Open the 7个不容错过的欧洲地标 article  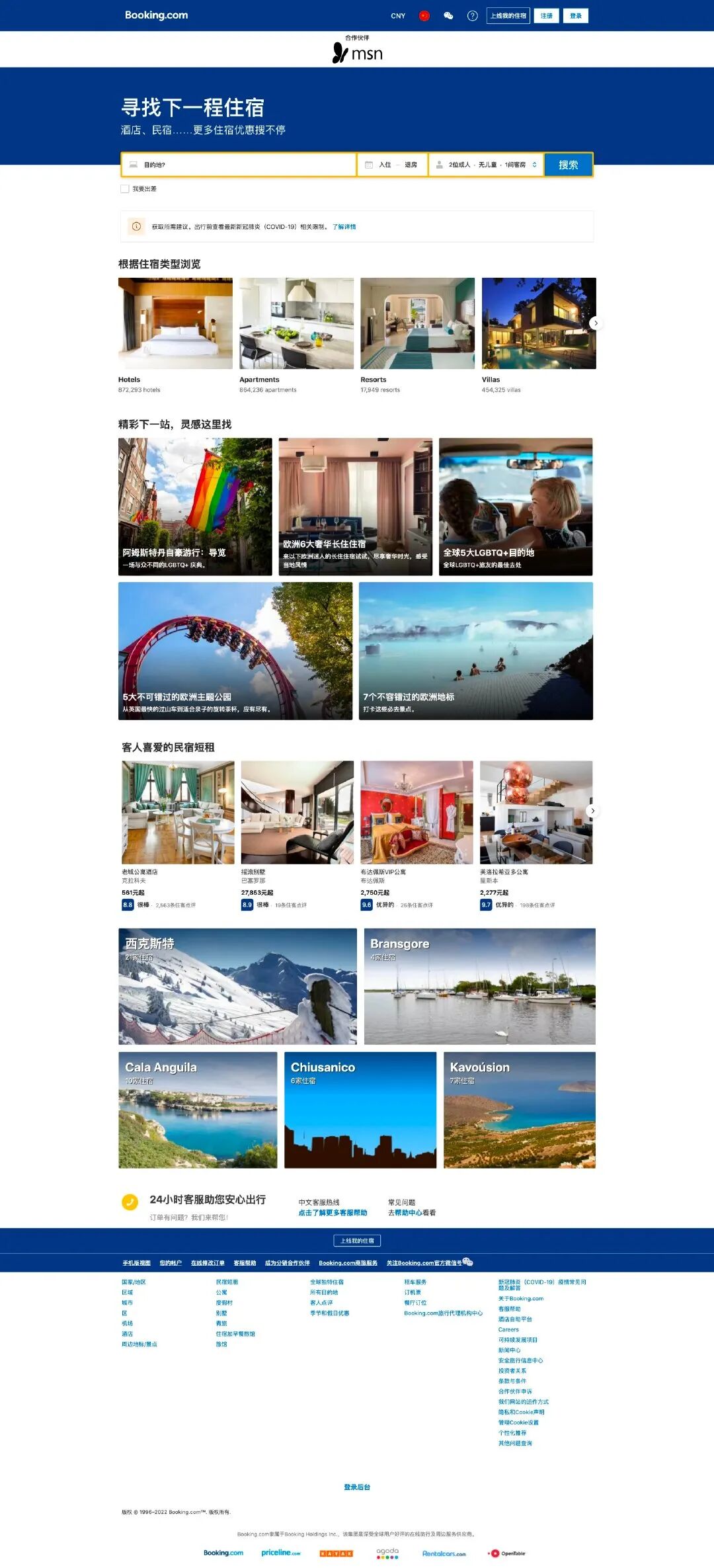coord(475,651)
